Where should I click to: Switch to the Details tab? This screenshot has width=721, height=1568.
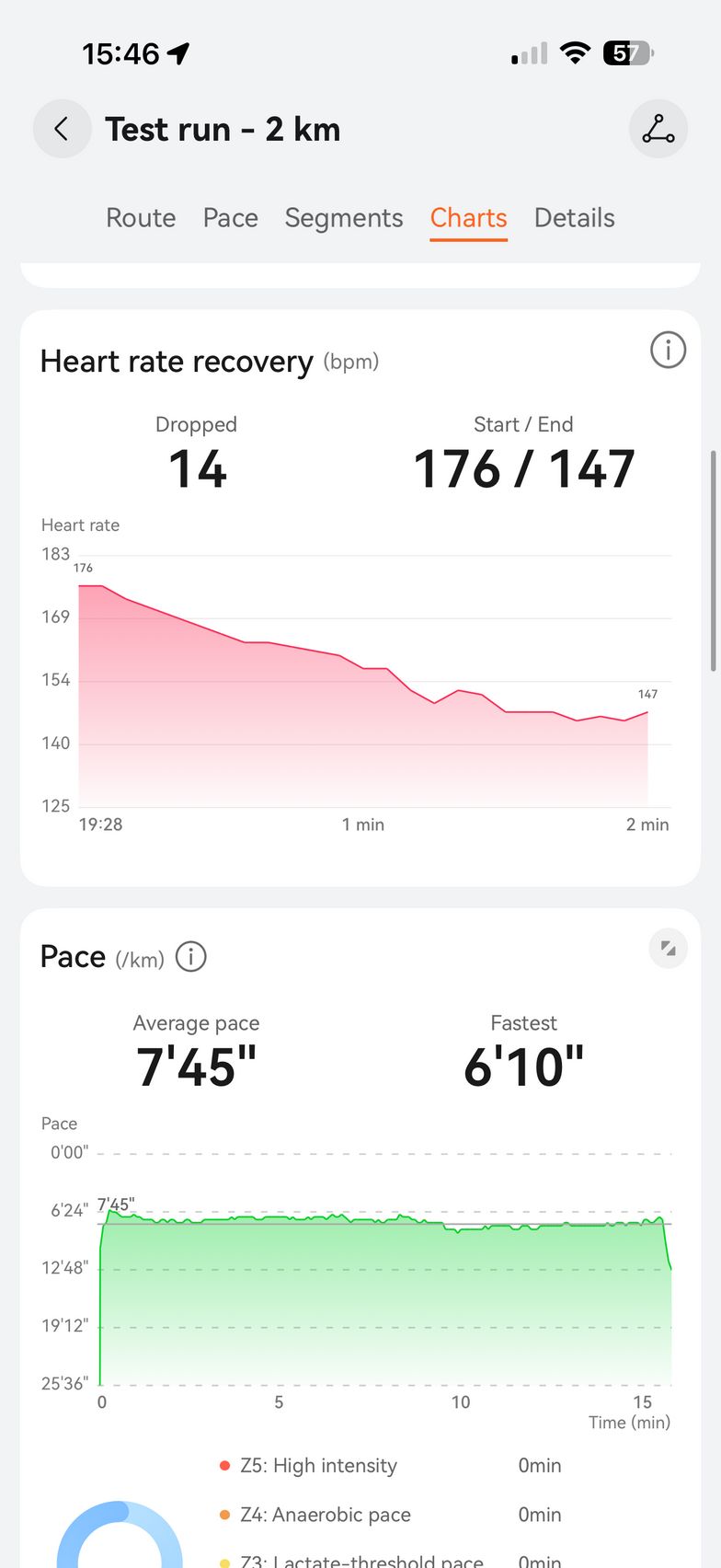[574, 218]
